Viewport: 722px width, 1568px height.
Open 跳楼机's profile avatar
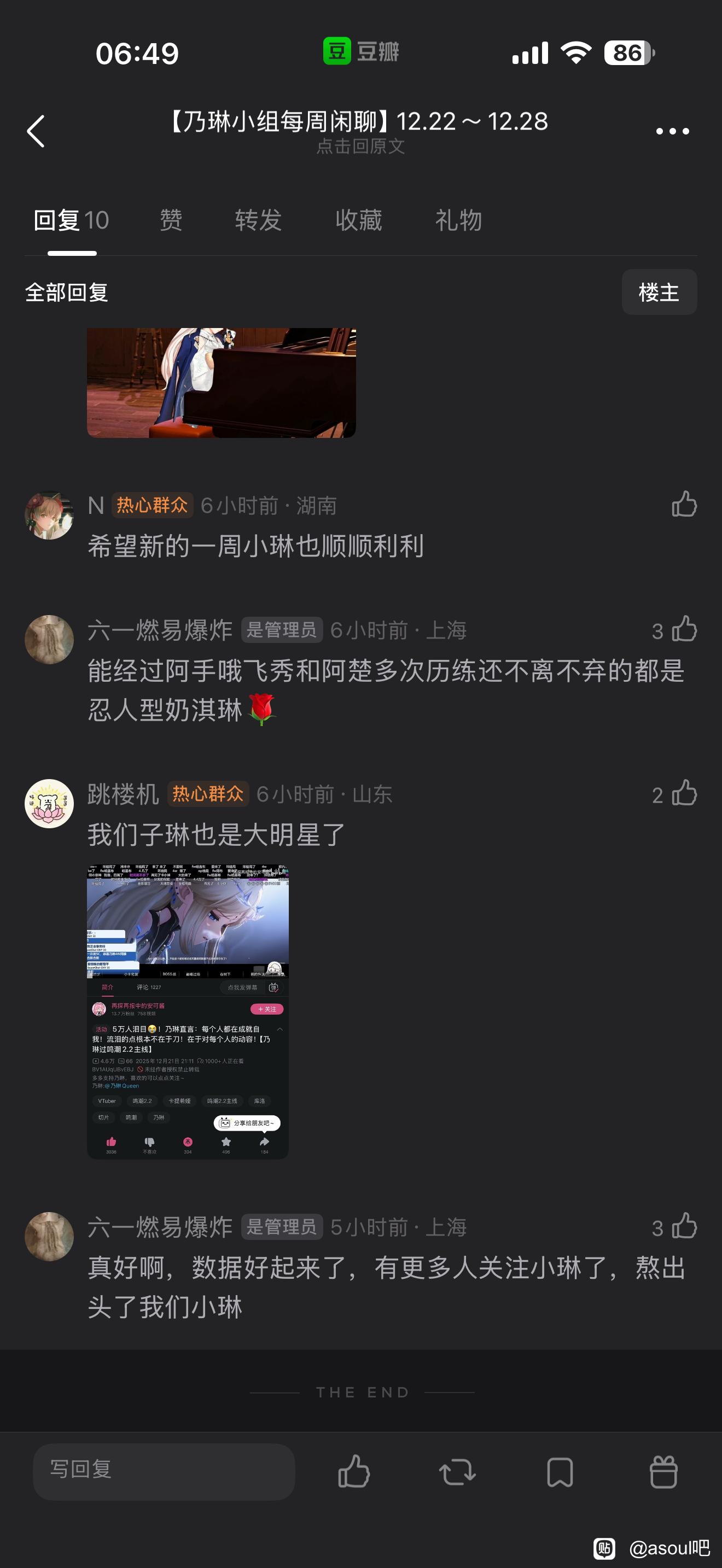(49, 804)
